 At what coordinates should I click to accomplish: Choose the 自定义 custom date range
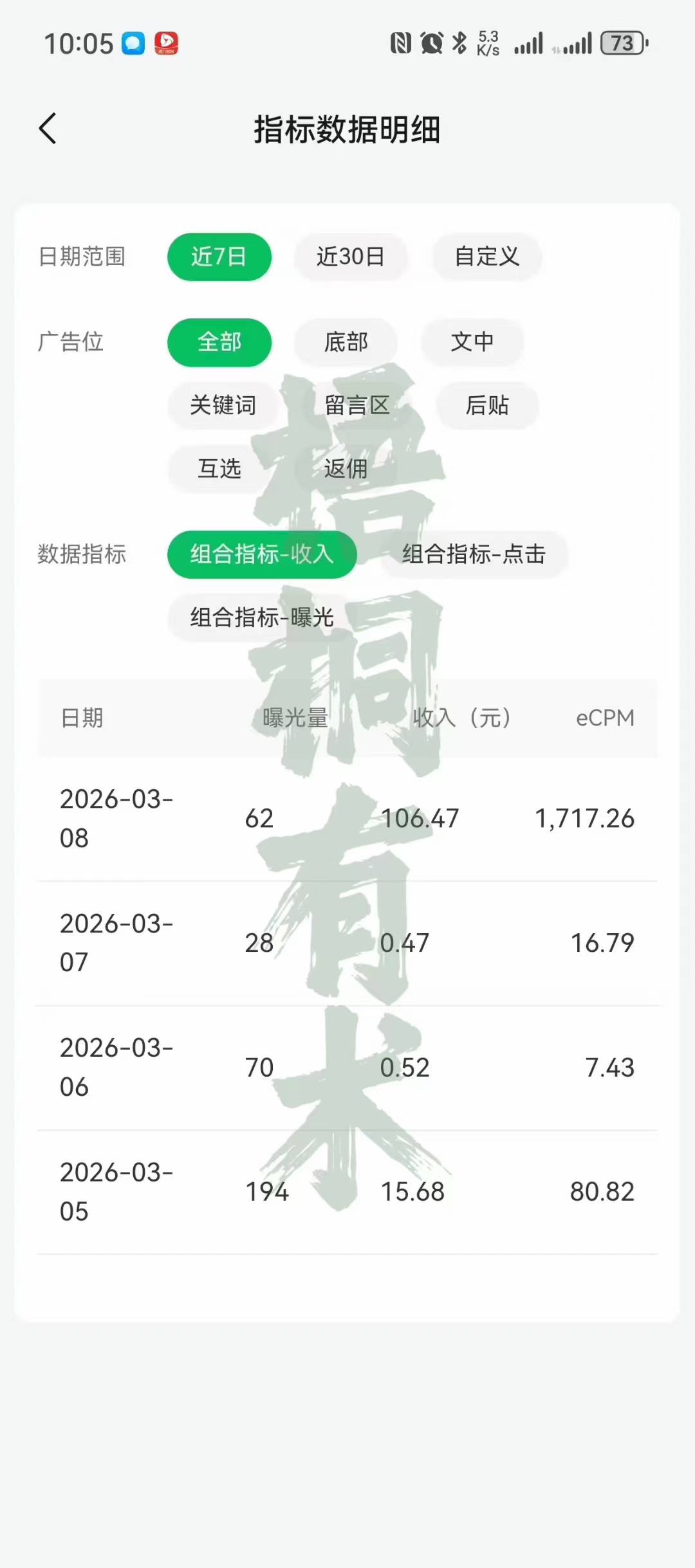486,257
